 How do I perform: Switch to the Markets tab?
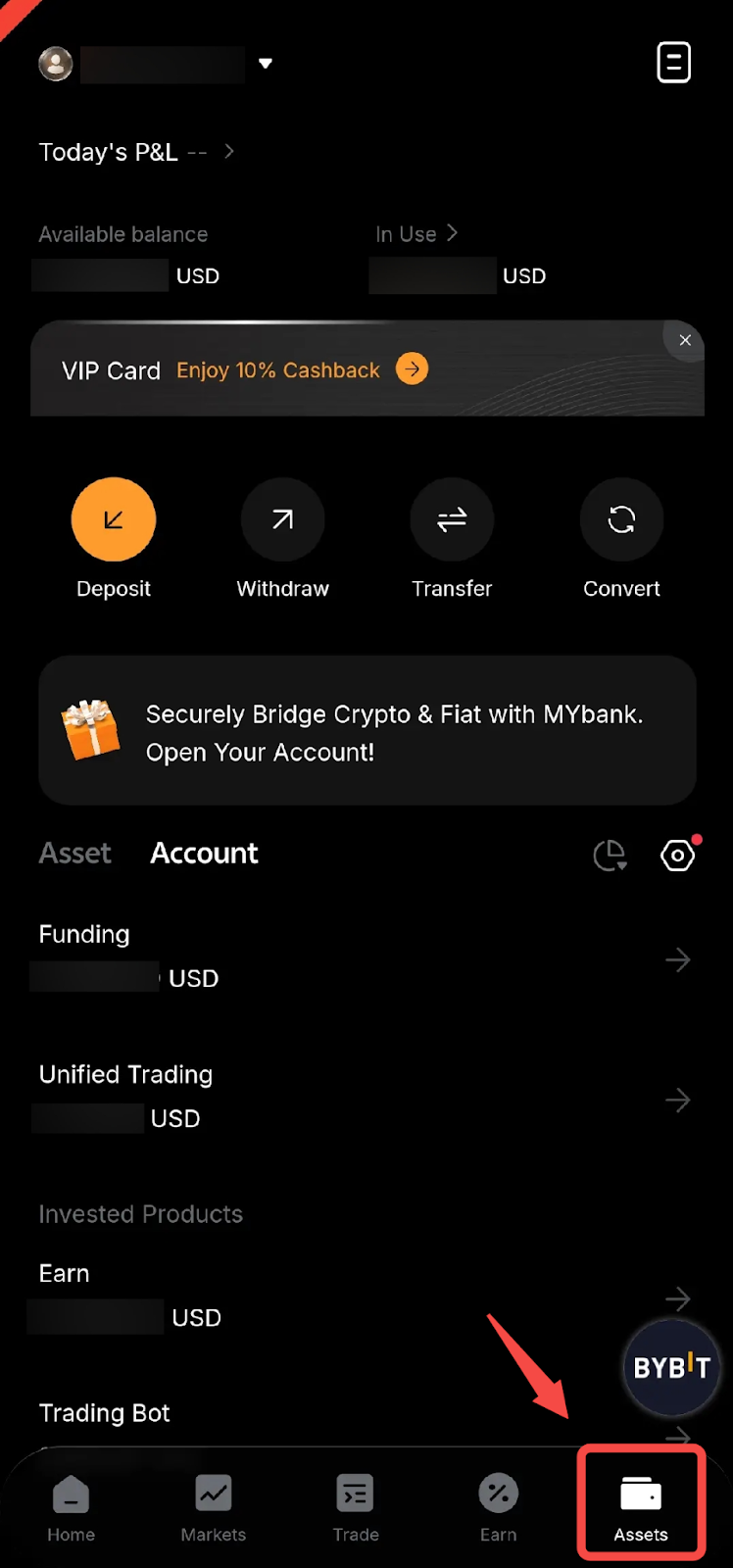click(213, 1508)
